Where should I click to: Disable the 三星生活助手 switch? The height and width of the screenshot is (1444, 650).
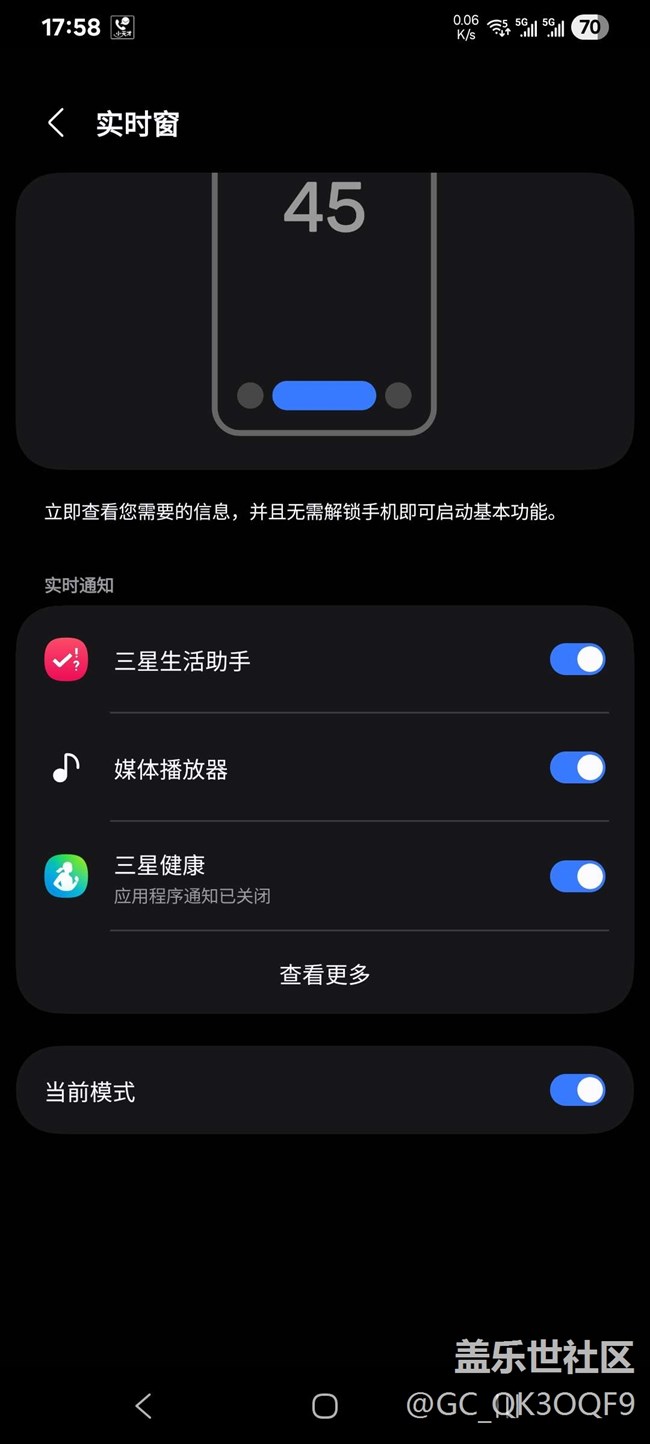[577, 660]
